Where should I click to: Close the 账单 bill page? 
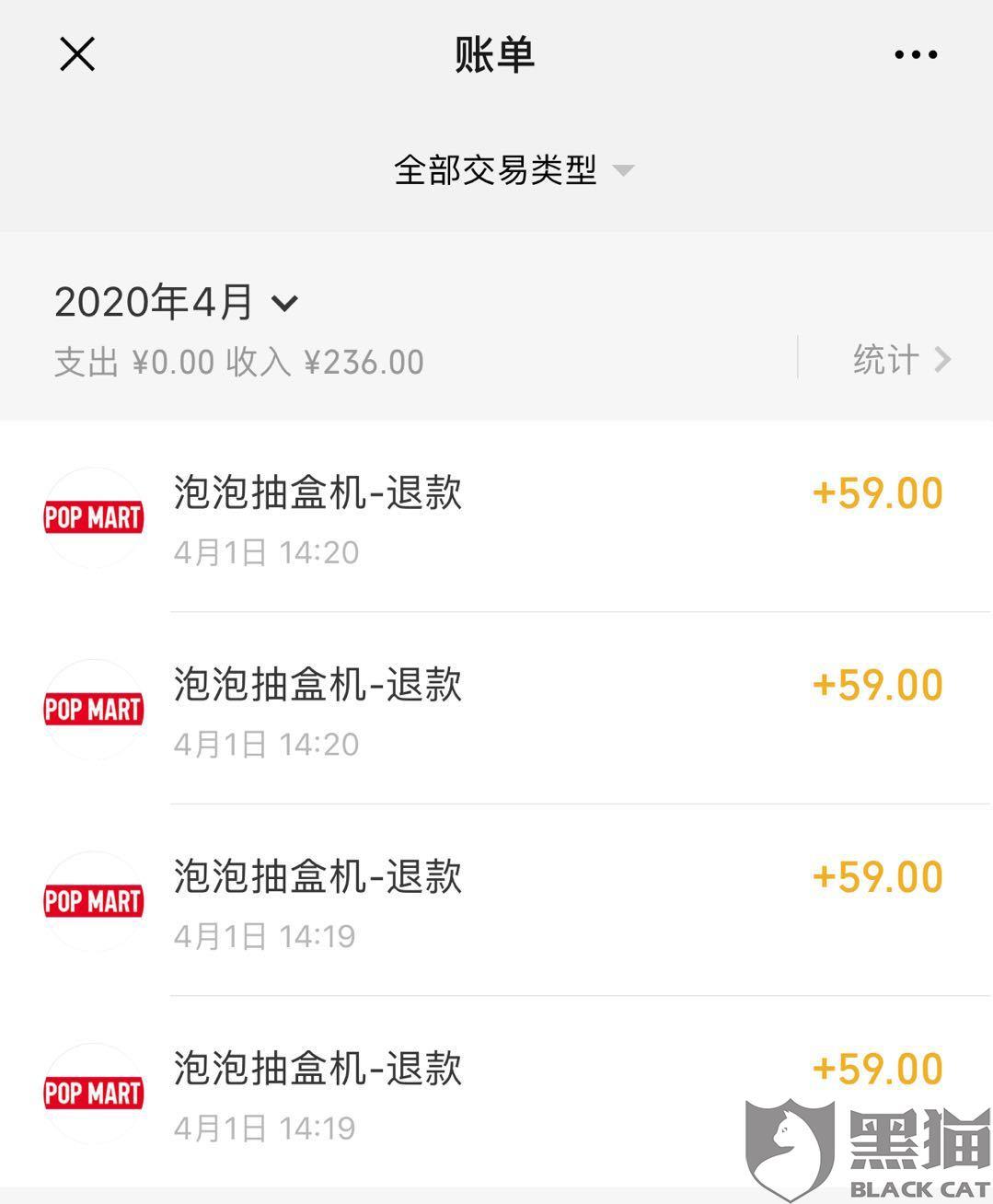click(77, 54)
